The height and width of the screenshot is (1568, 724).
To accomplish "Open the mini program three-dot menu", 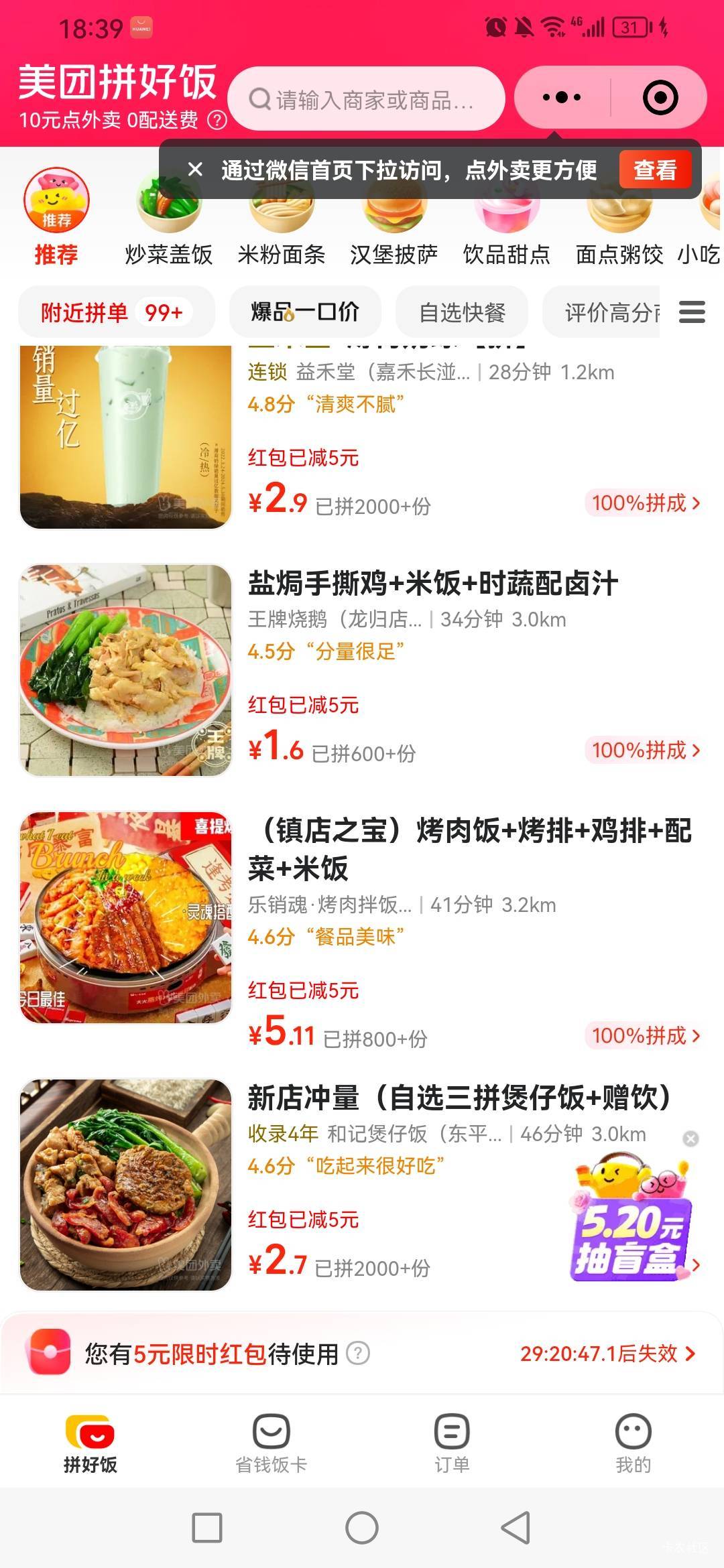I will (562, 98).
